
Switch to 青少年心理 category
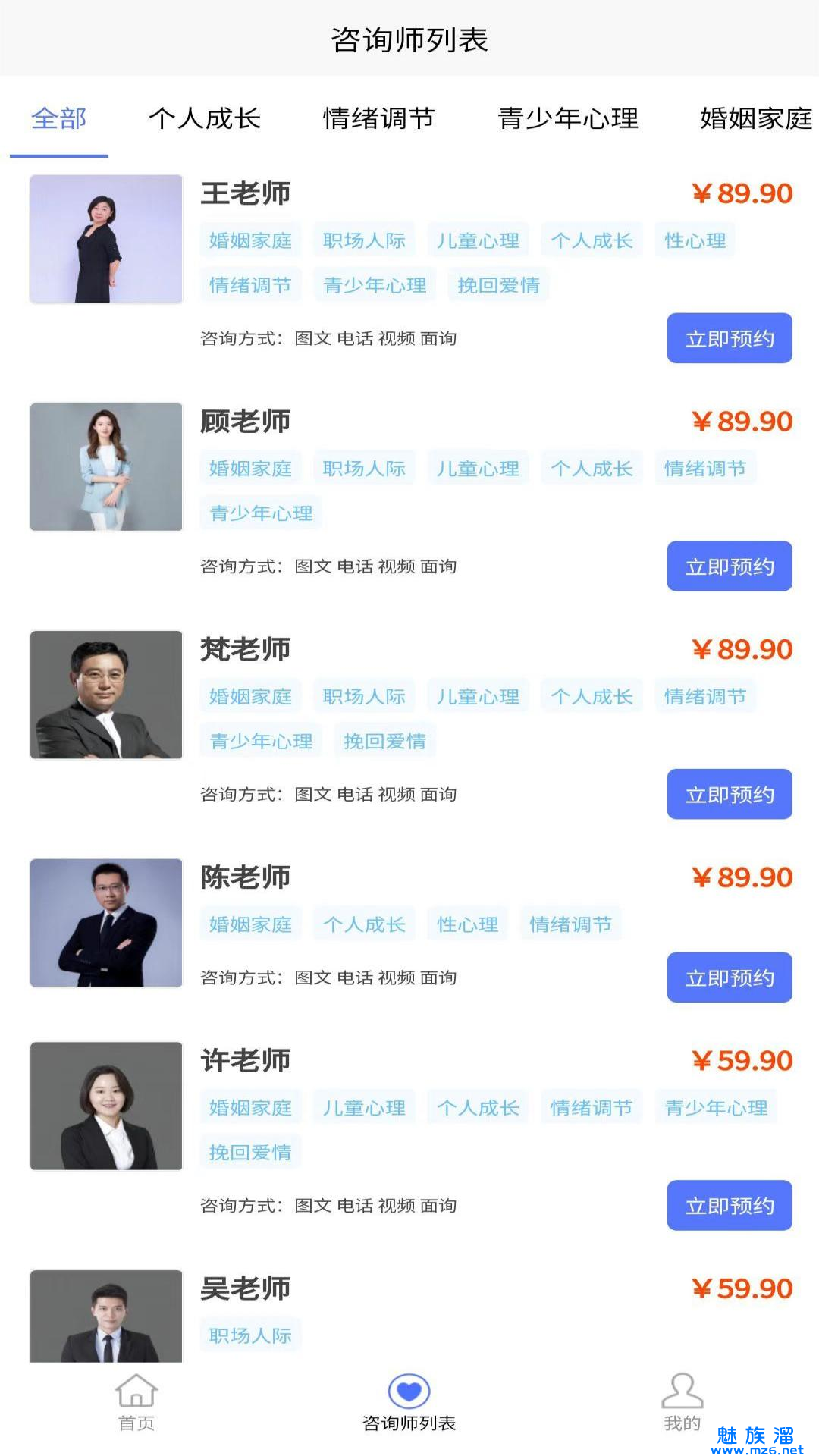point(568,119)
